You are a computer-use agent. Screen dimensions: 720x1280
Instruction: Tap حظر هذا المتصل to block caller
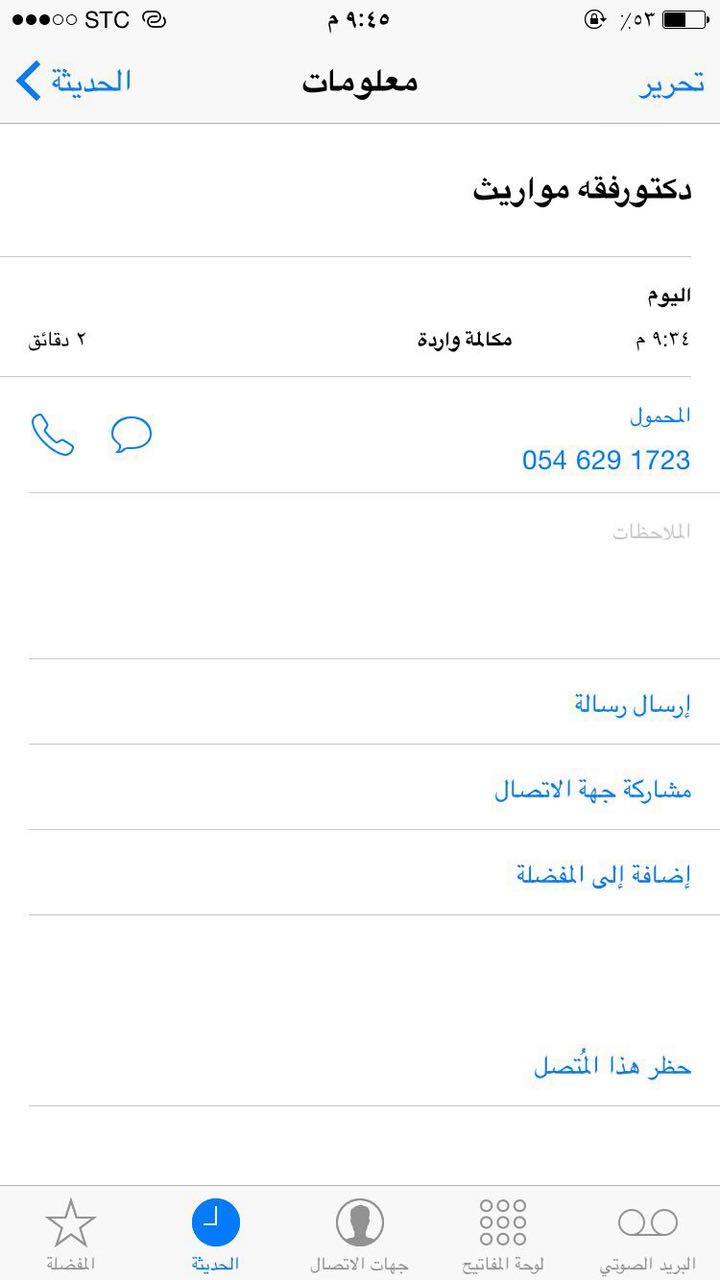click(360, 1064)
